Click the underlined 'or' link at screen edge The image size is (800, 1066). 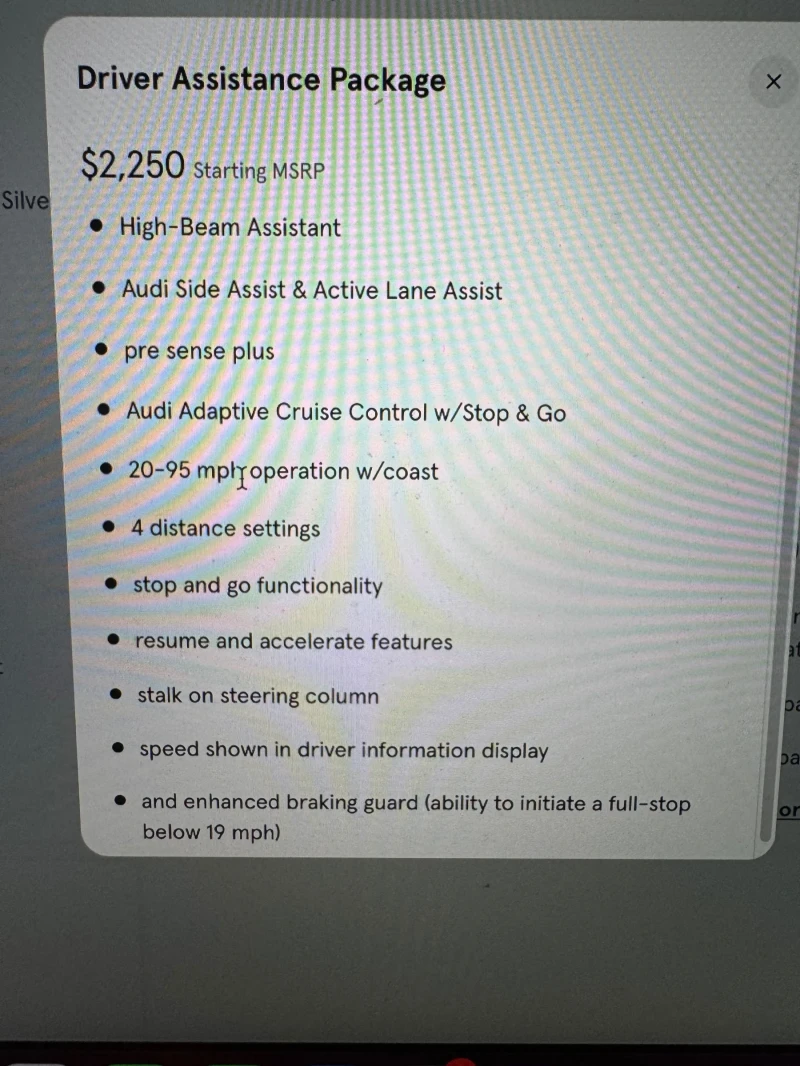click(x=789, y=810)
